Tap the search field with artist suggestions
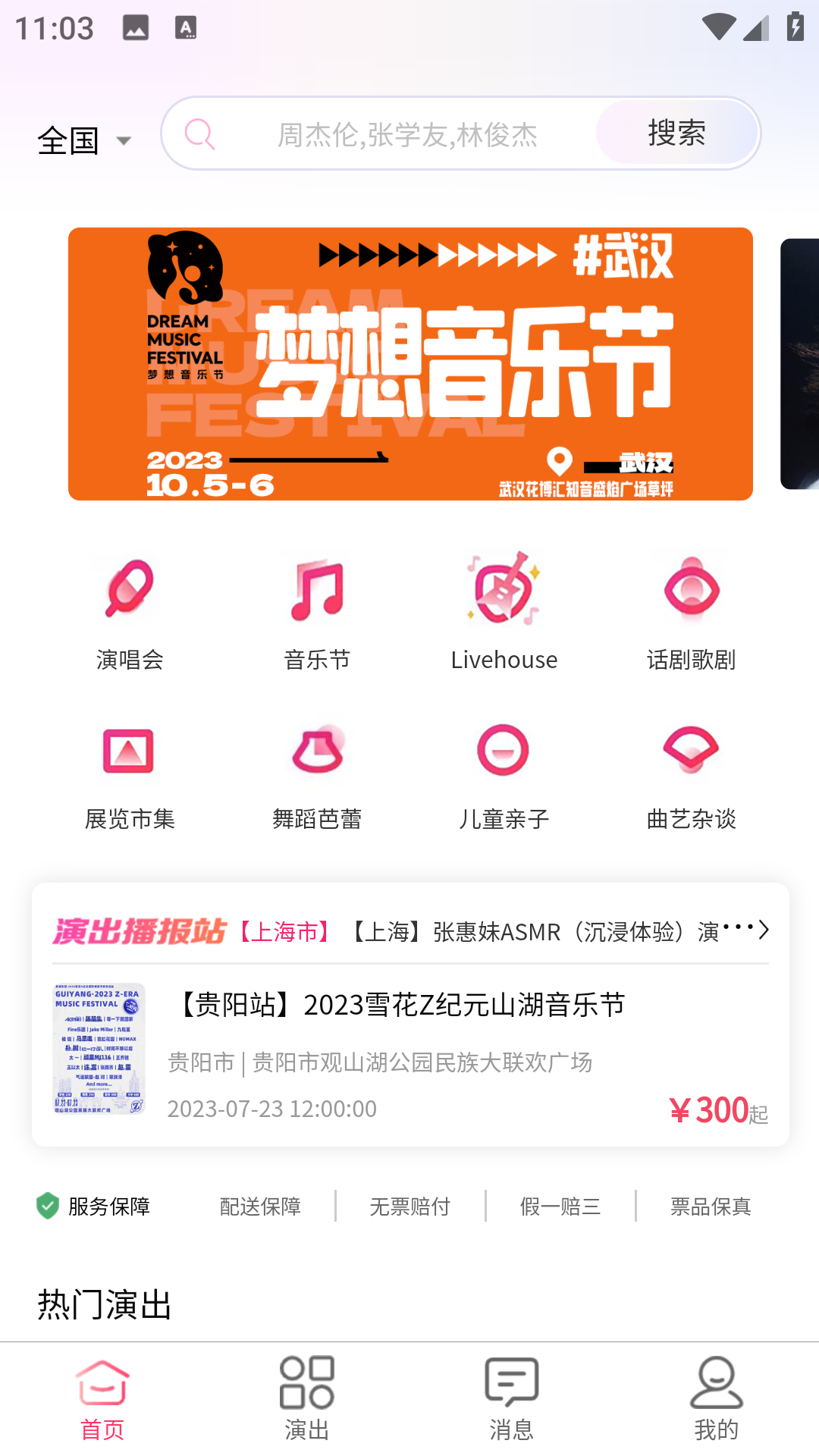819x1456 pixels. point(406,135)
